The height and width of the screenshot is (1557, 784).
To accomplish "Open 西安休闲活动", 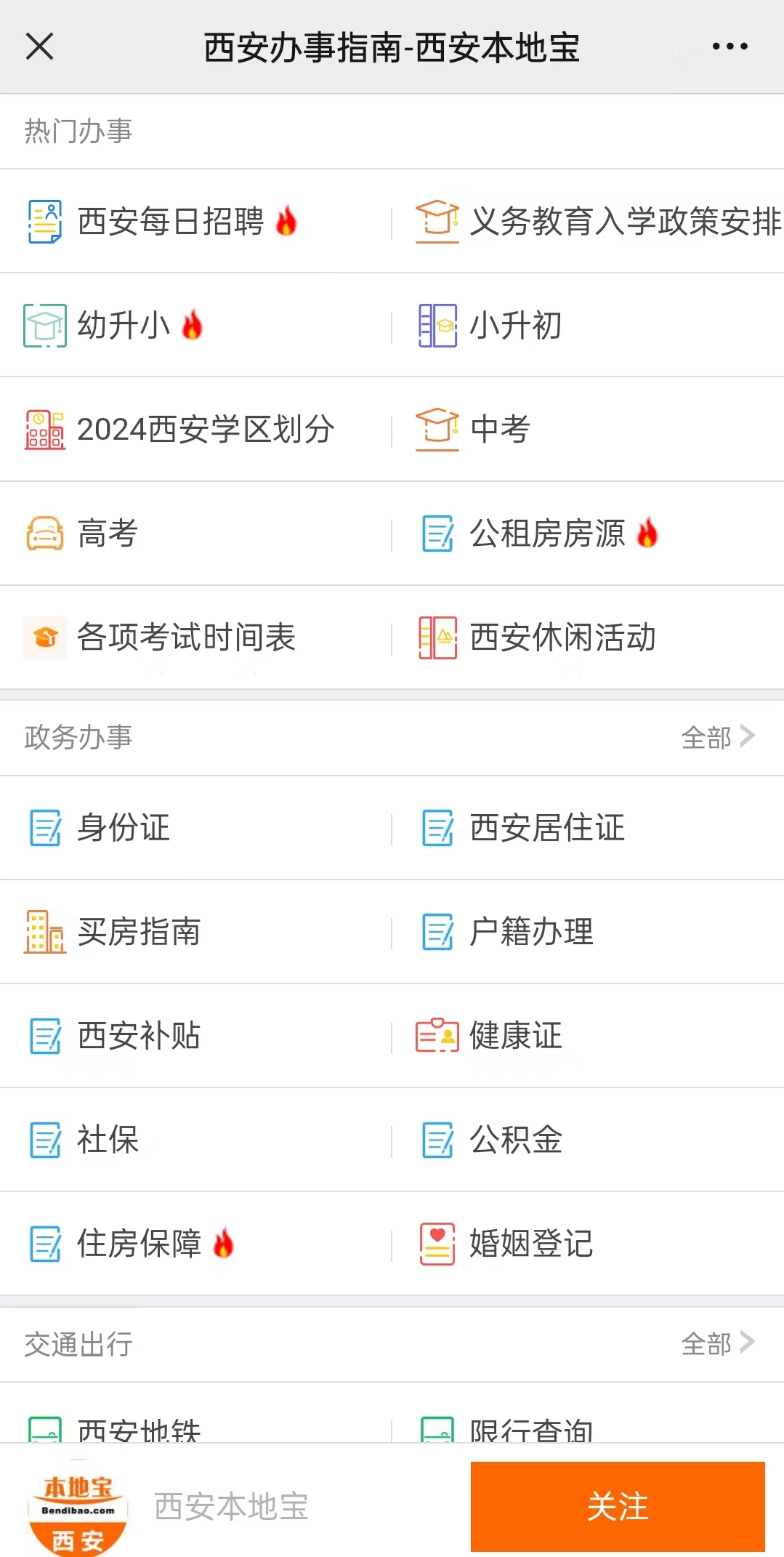I will pyautogui.click(x=562, y=637).
